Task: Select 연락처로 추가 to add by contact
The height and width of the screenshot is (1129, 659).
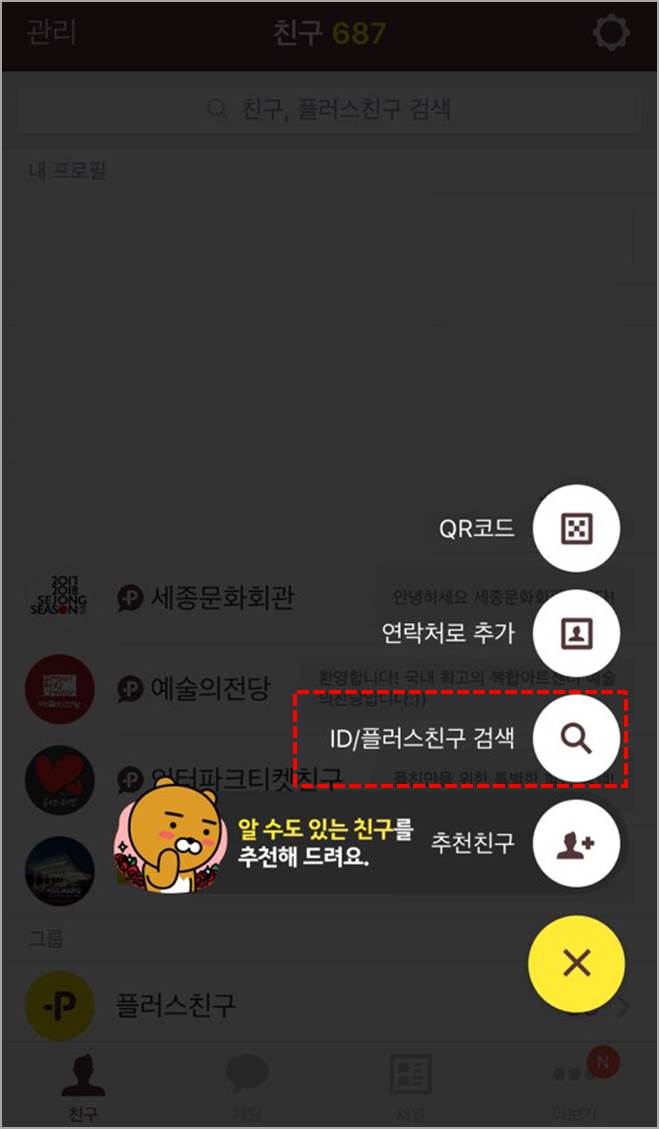Action: [x=576, y=633]
